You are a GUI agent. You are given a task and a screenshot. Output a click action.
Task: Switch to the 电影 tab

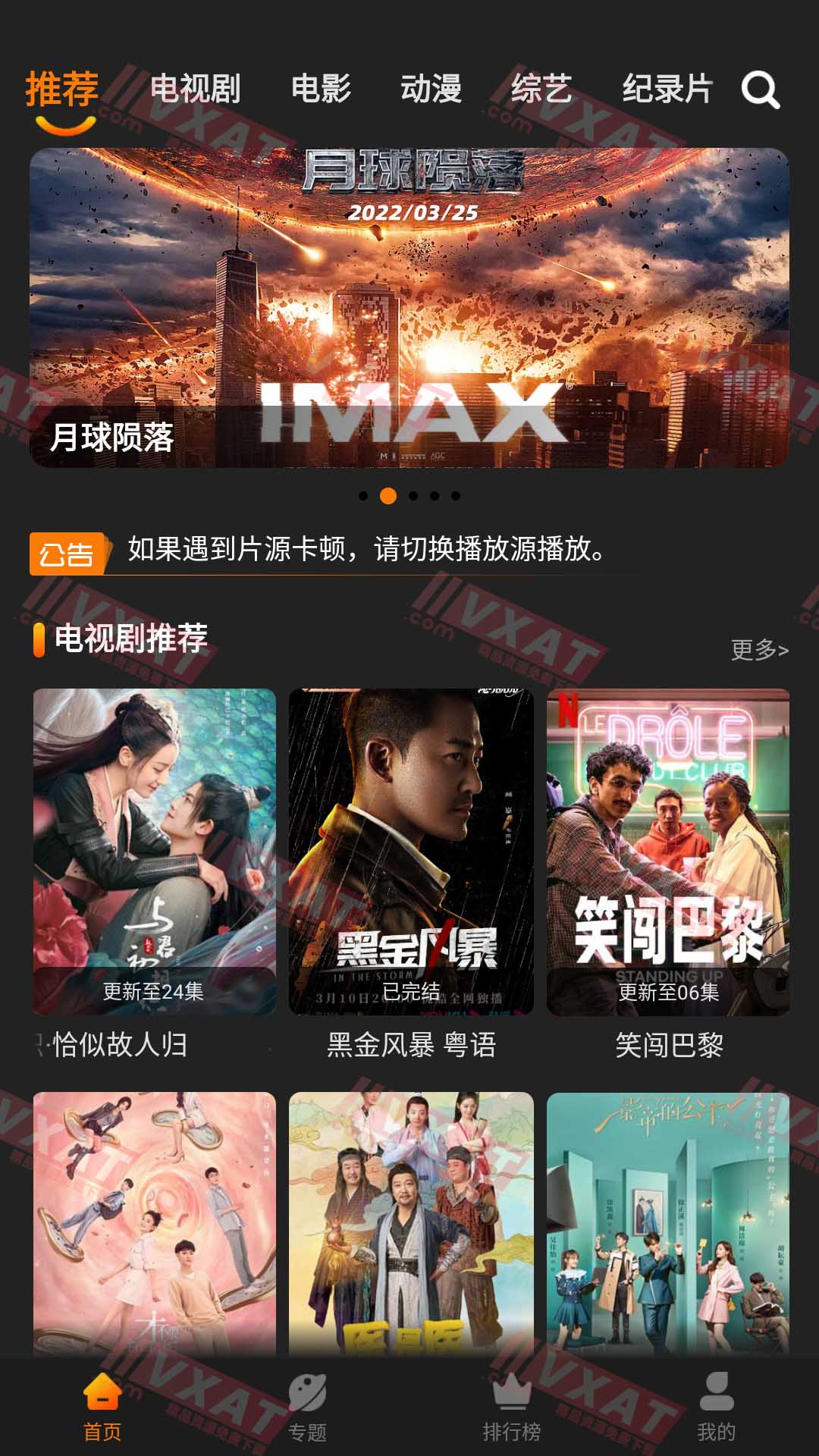(x=321, y=89)
